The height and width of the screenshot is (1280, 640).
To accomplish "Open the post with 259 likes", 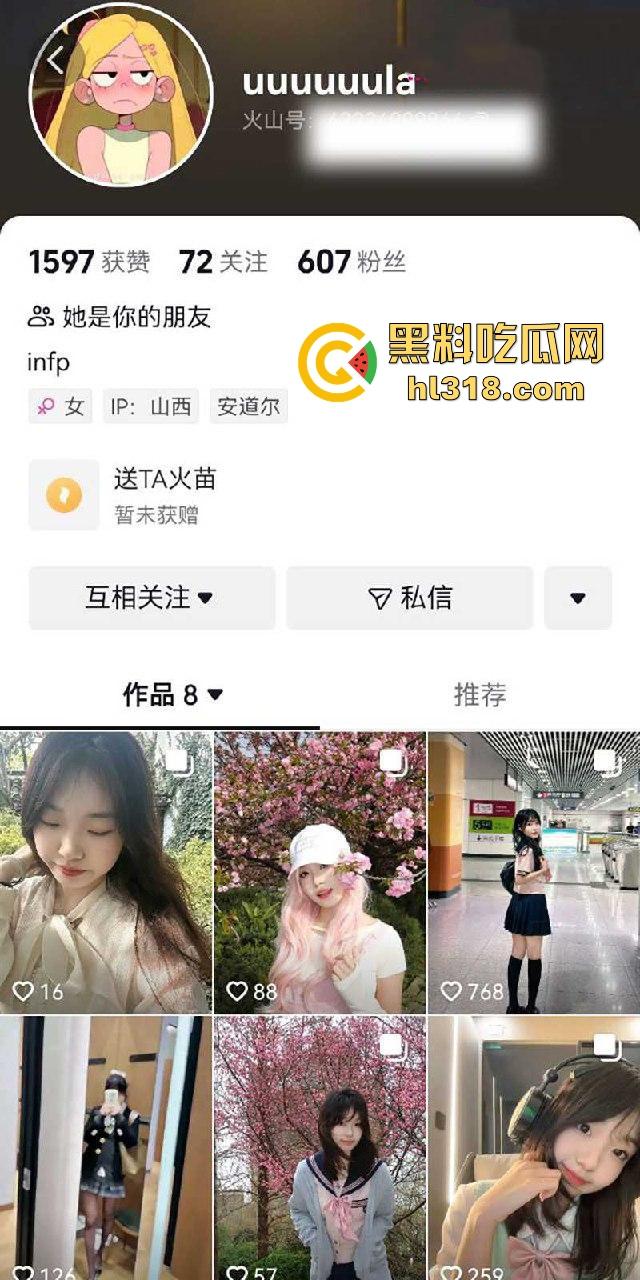I will [x=533, y=1150].
